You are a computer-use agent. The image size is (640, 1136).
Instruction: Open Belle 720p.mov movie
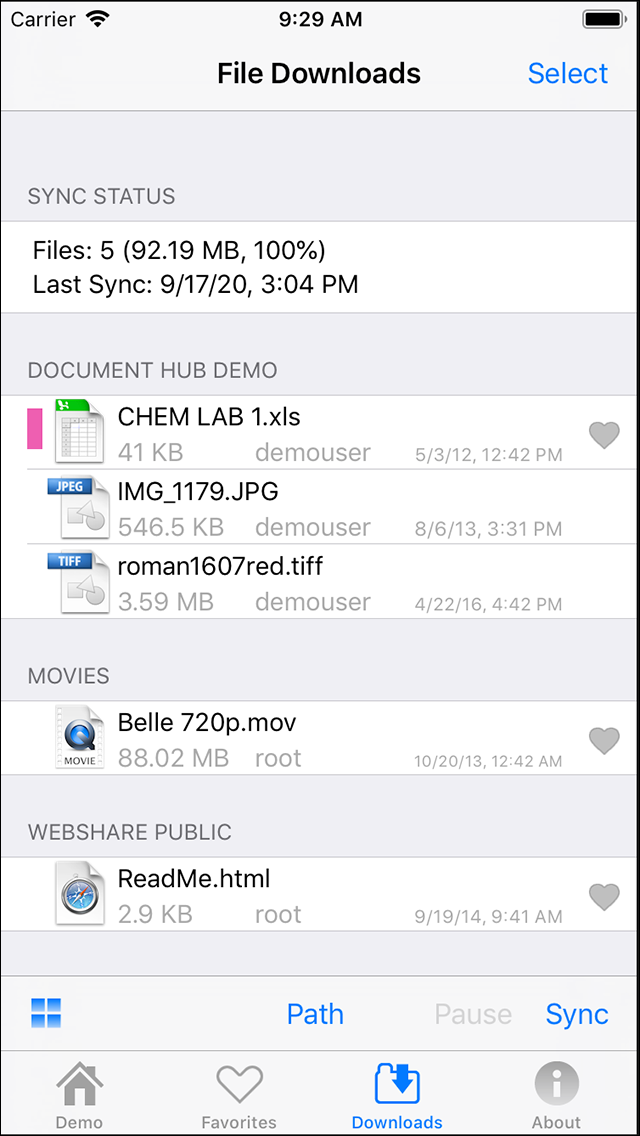320,738
